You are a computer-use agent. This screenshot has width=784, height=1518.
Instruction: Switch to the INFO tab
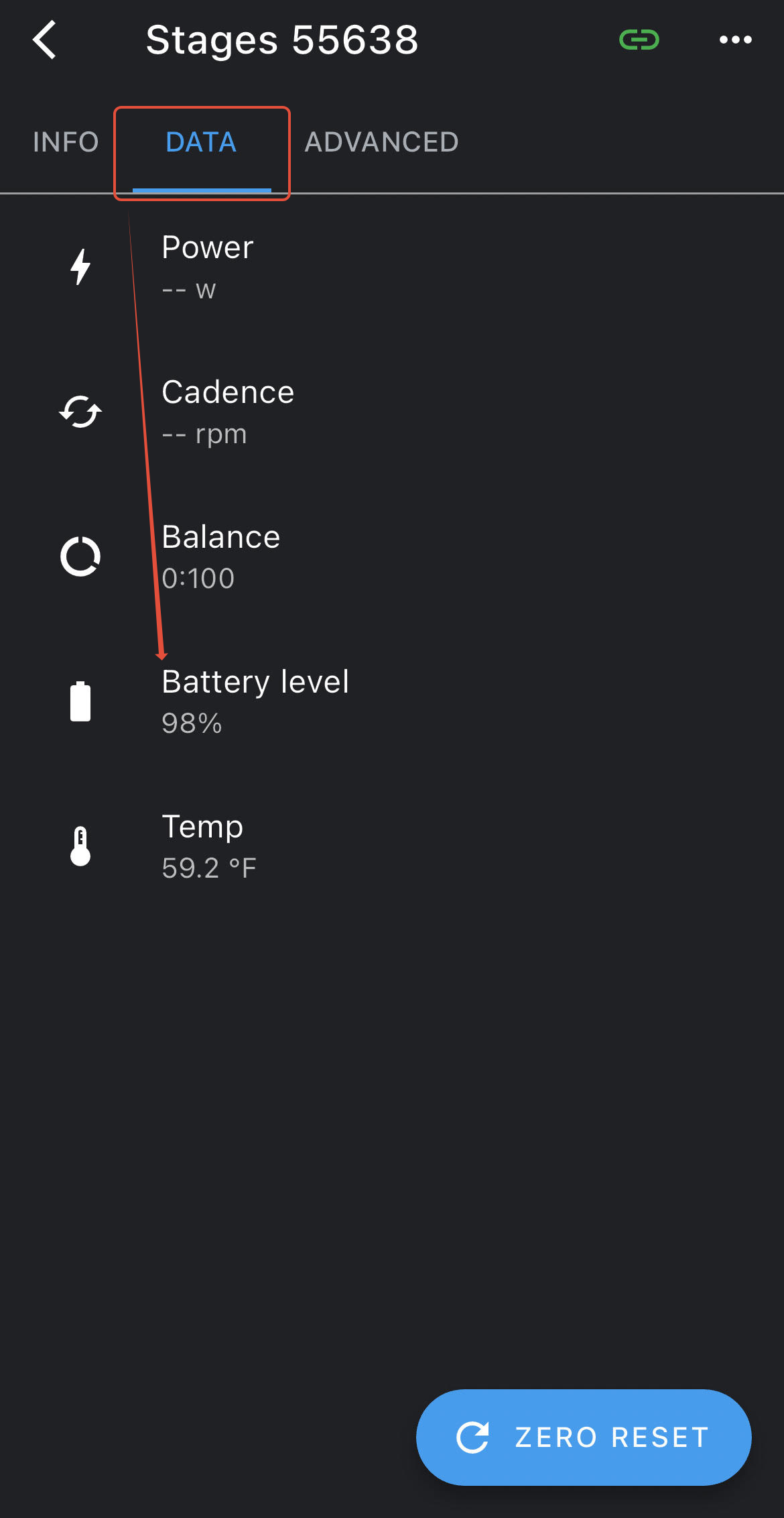pos(66,142)
